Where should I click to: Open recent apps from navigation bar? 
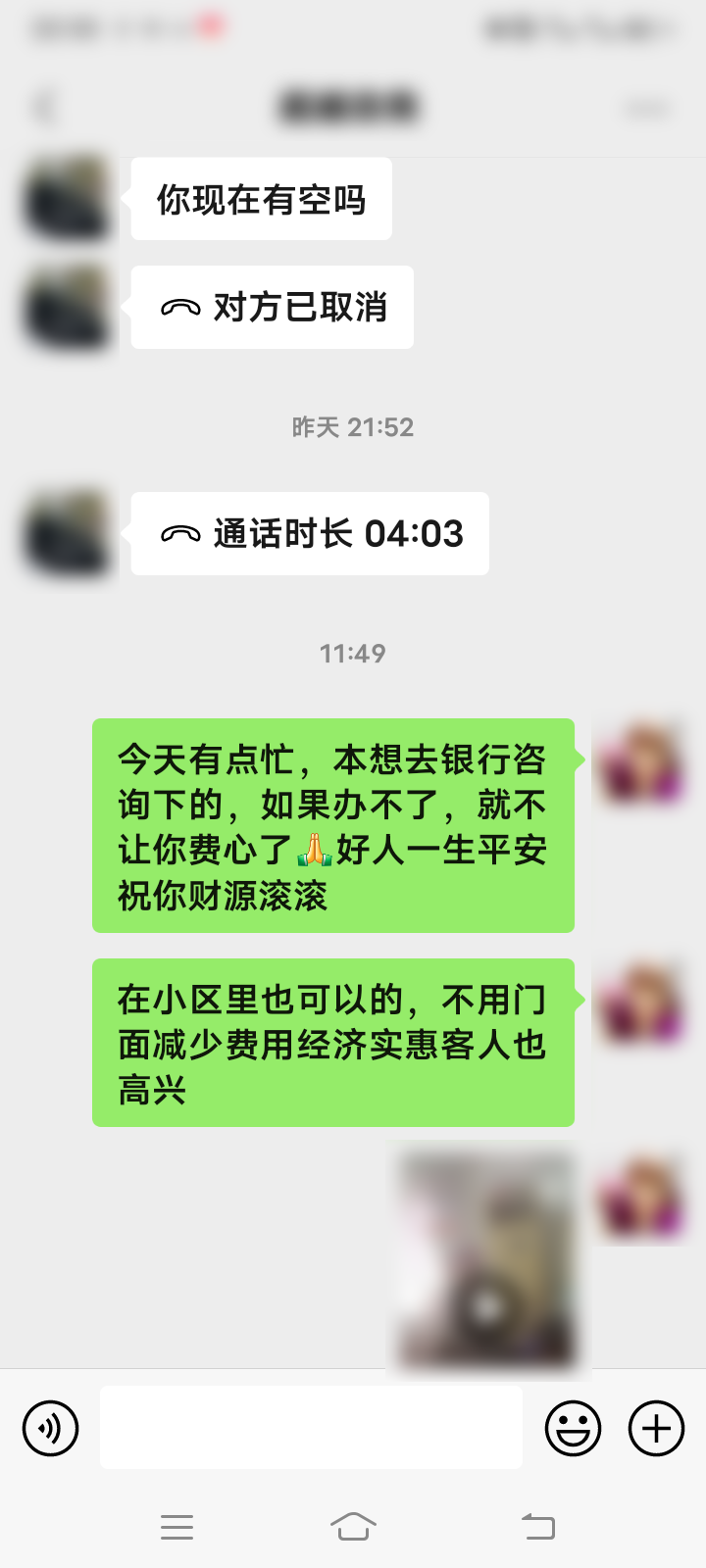click(176, 1527)
